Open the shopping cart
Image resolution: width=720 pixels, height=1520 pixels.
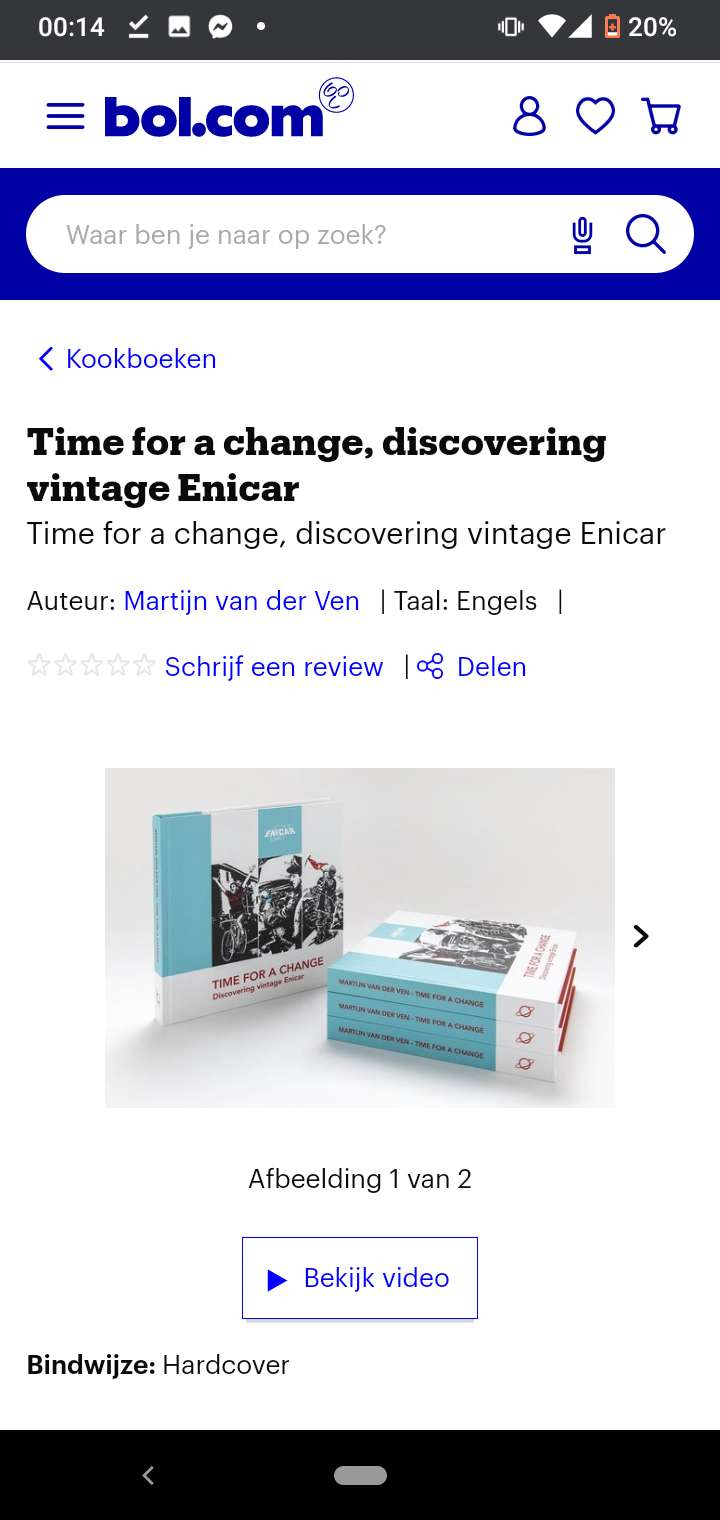[x=661, y=116]
